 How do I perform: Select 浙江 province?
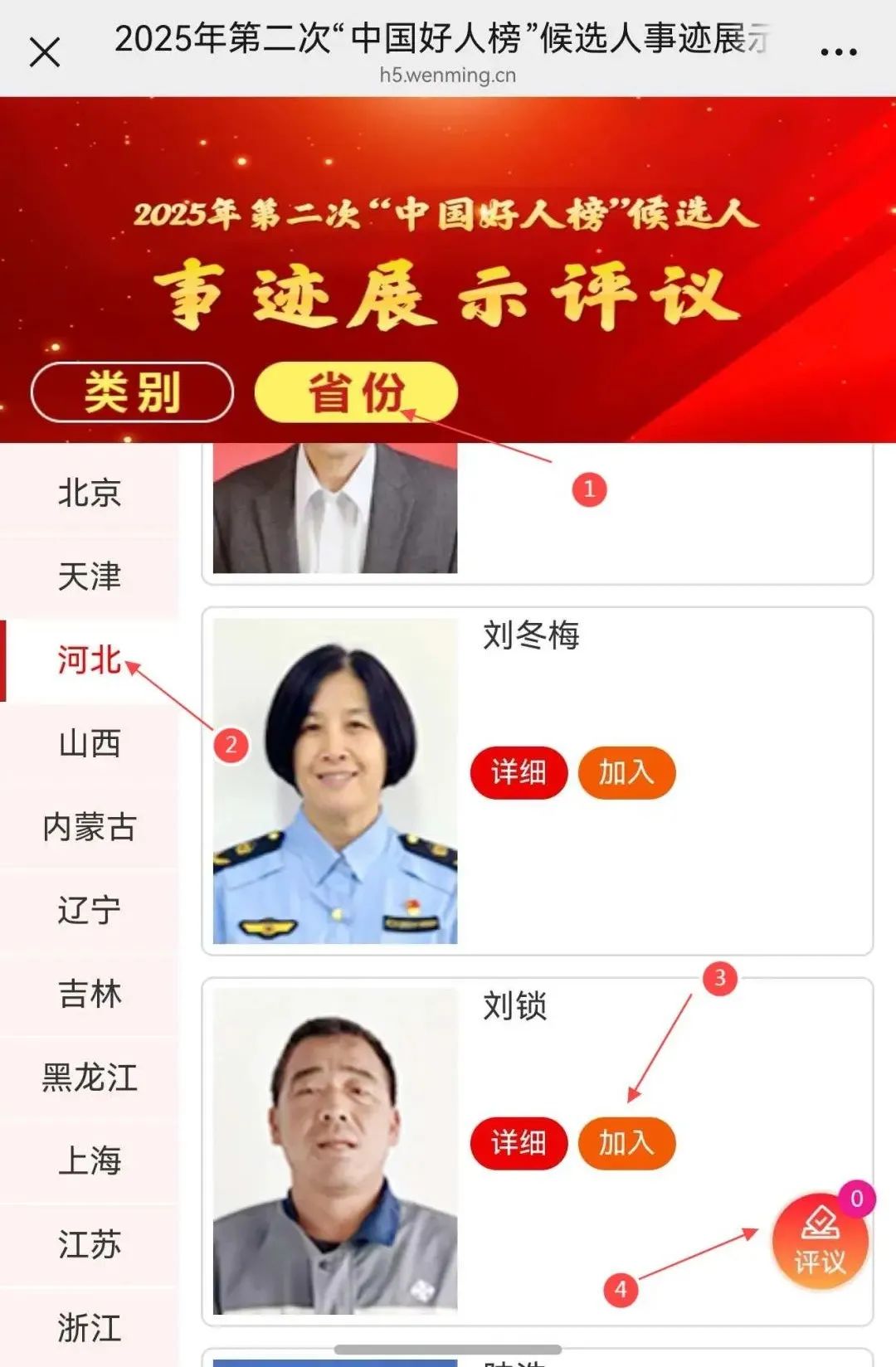tap(90, 1328)
